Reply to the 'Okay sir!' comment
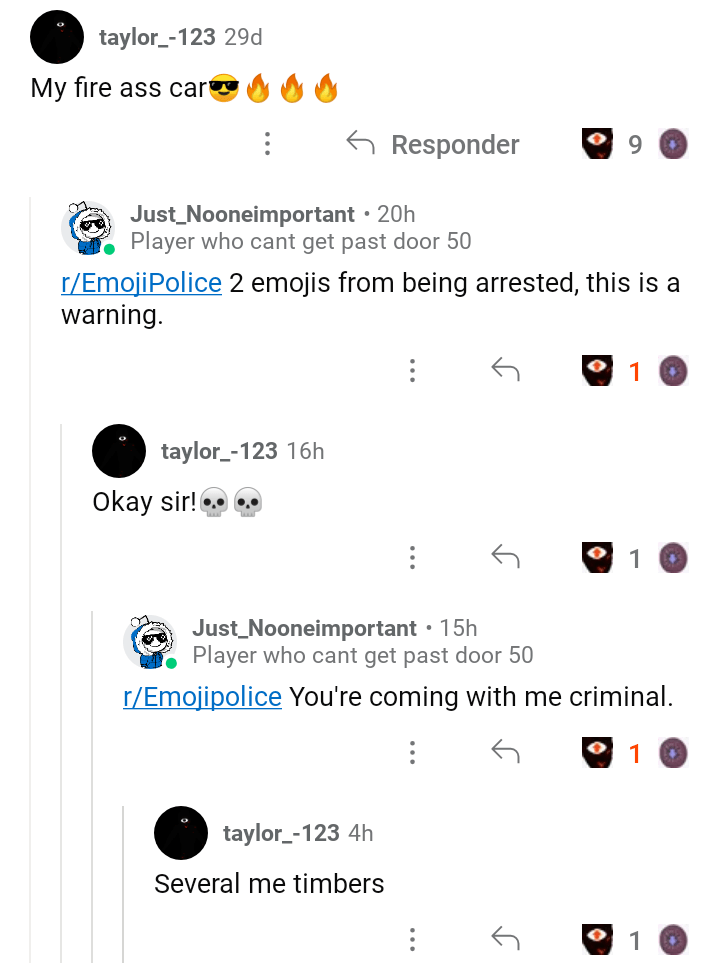The height and width of the screenshot is (975, 720). [x=505, y=557]
